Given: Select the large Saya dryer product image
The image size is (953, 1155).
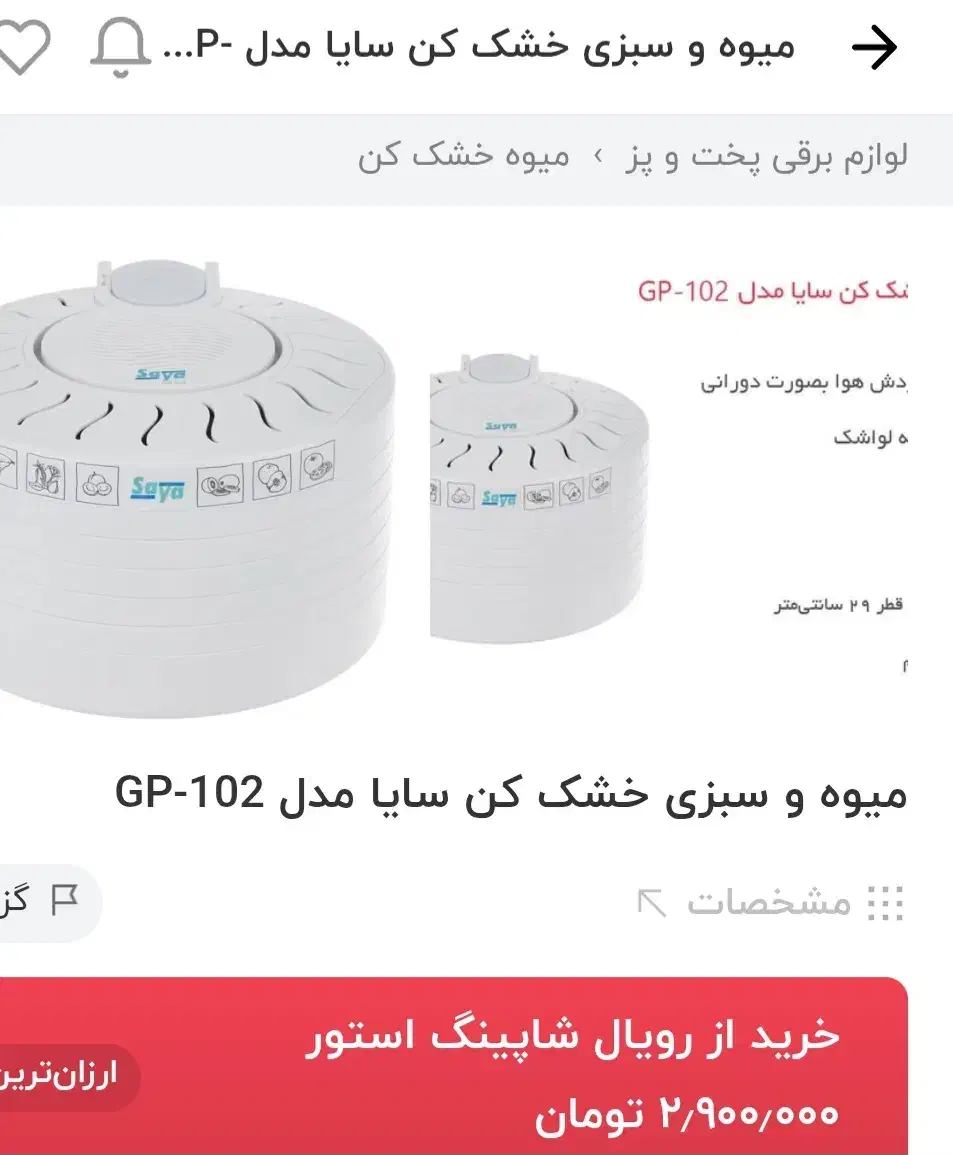Looking at the screenshot, I should (200, 470).
